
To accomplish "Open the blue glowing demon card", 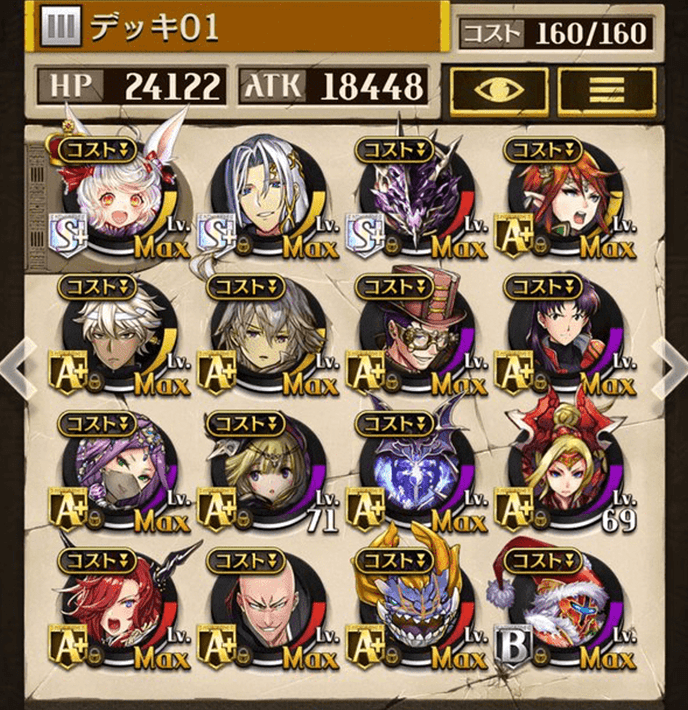I will [412, 470].
